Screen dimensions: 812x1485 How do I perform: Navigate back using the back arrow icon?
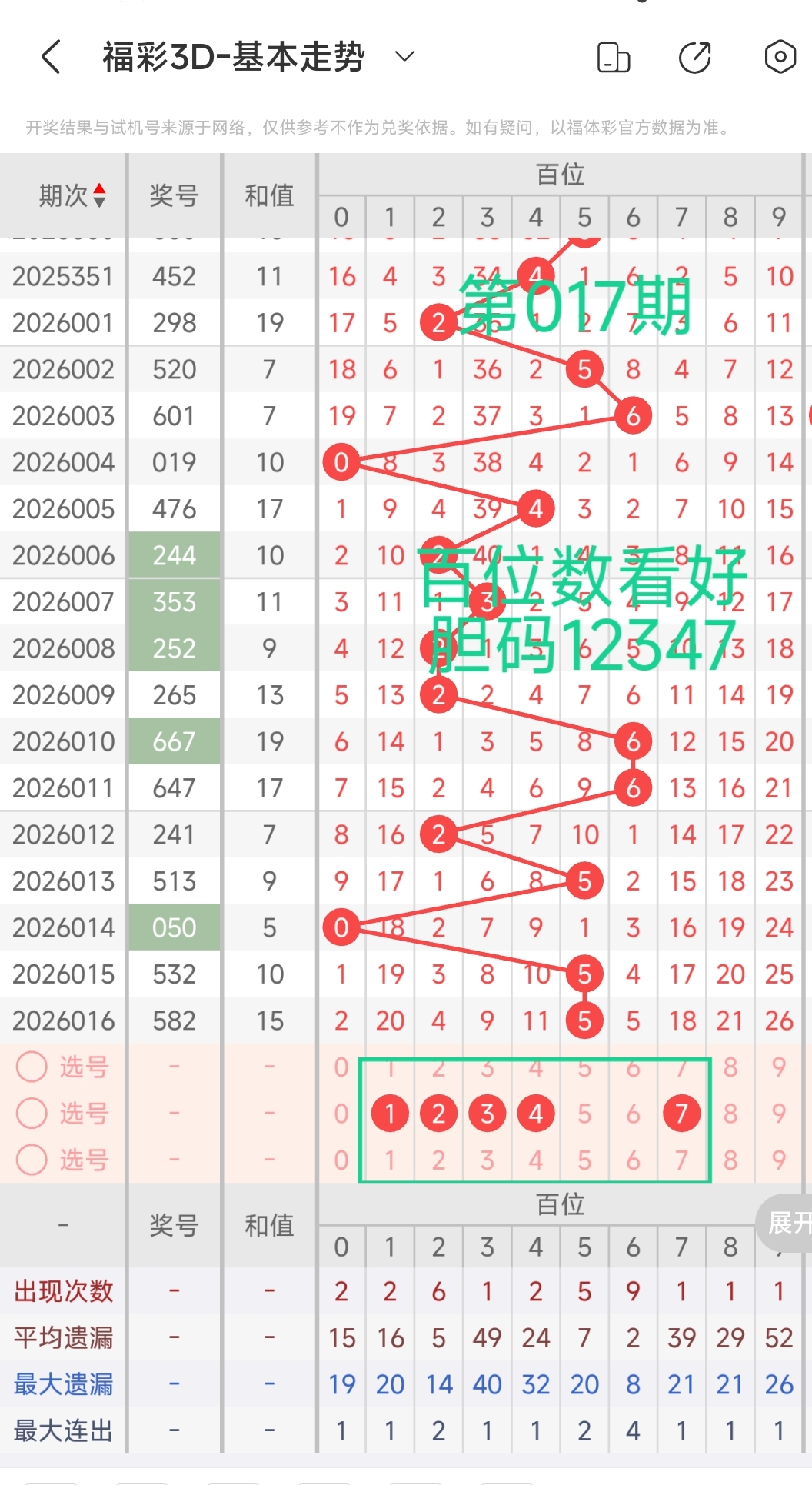51,57
